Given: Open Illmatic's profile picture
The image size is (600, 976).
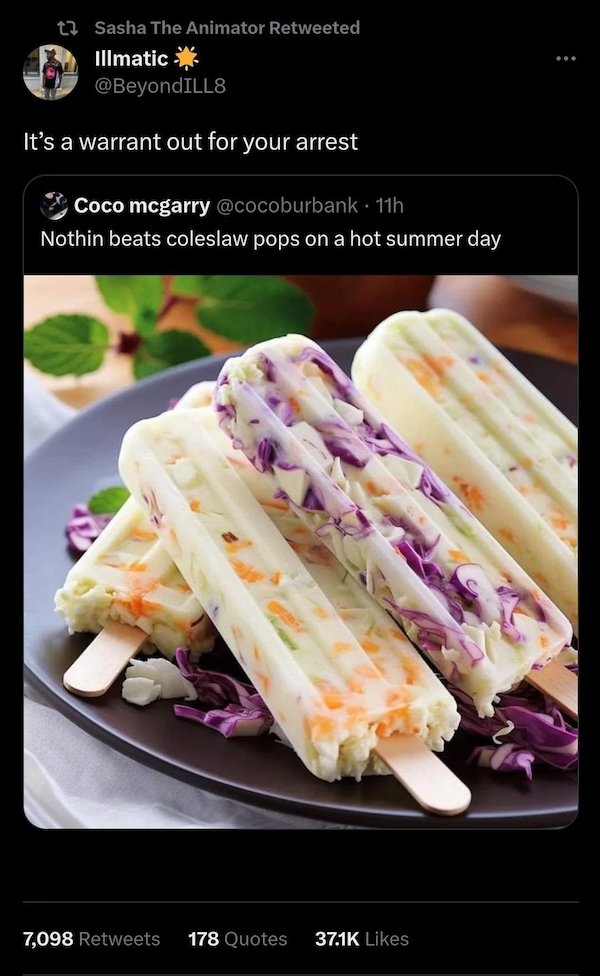Looking at the screenshot, I should (51, 72).
